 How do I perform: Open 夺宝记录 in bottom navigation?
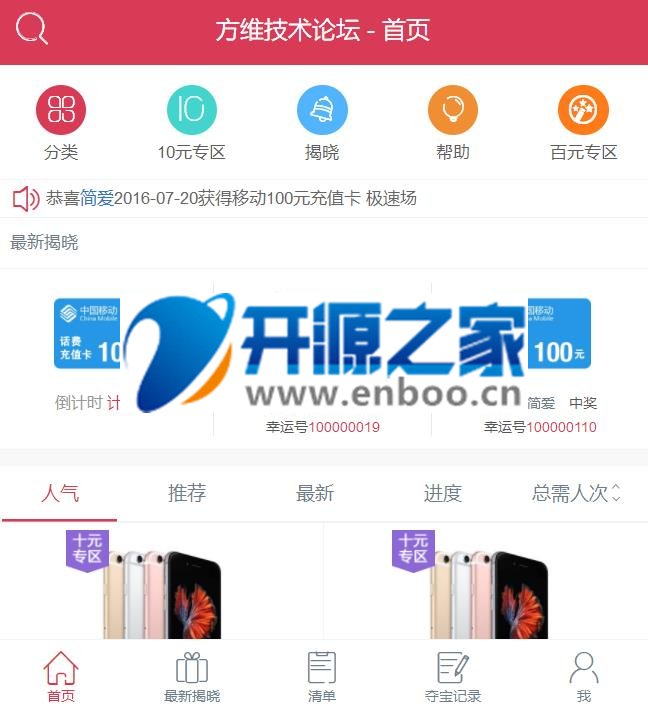(453, 676)
